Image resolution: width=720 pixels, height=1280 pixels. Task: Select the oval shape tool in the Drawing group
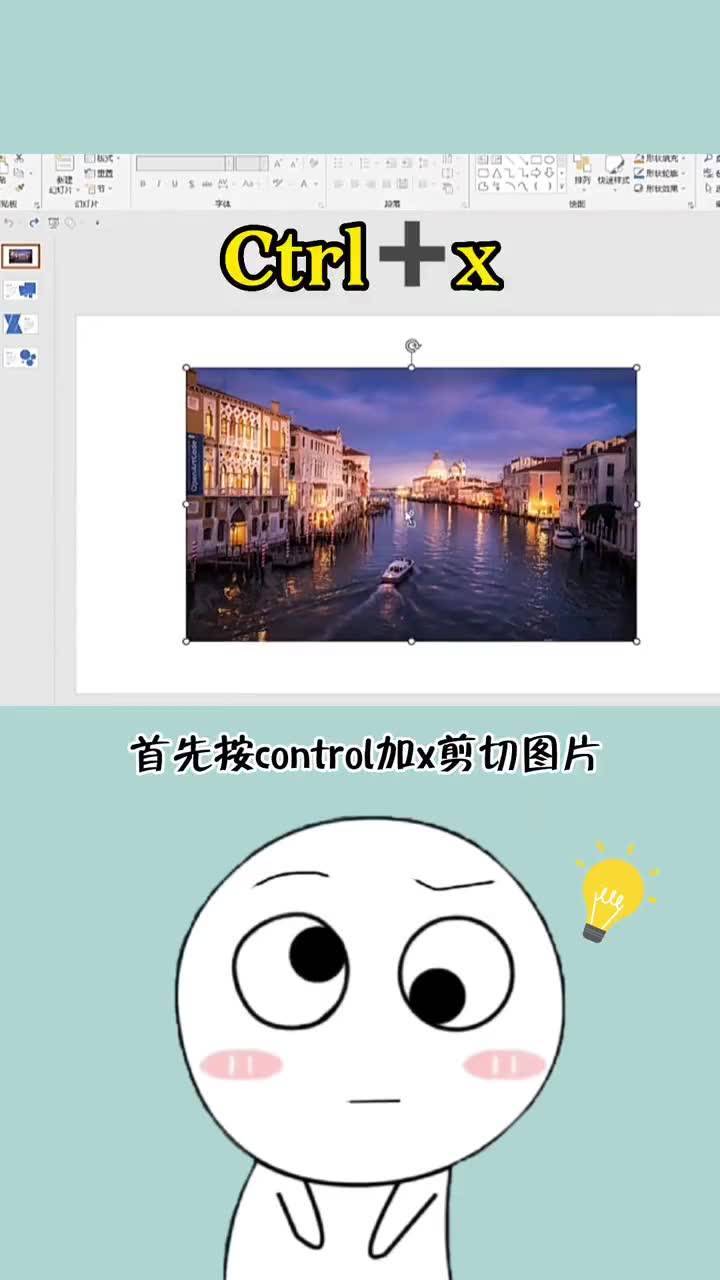click(548, 159)
